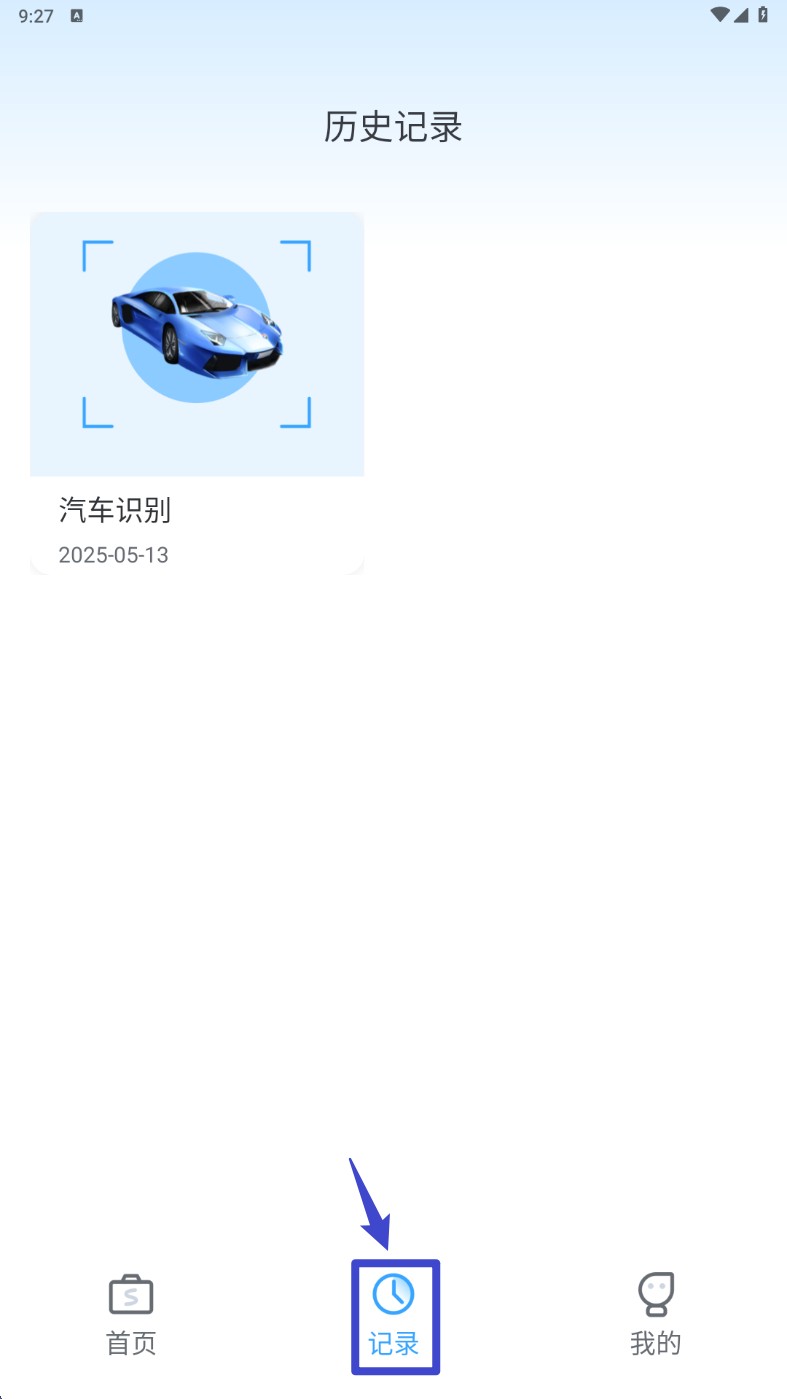Open 我的 via the profile icon

[x=656, y=1293]
